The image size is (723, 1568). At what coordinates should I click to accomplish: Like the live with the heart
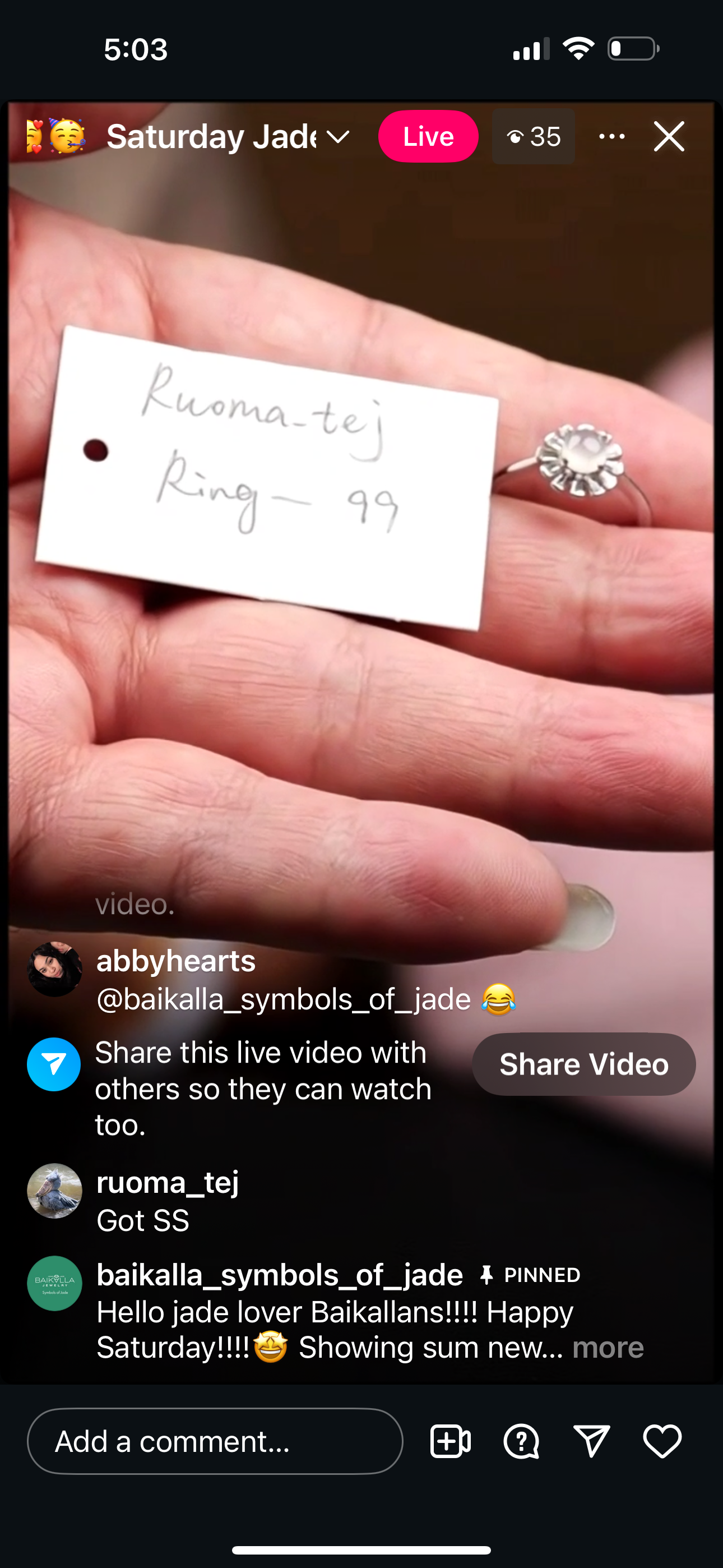pyautogui.click(x=662, y=1441)
